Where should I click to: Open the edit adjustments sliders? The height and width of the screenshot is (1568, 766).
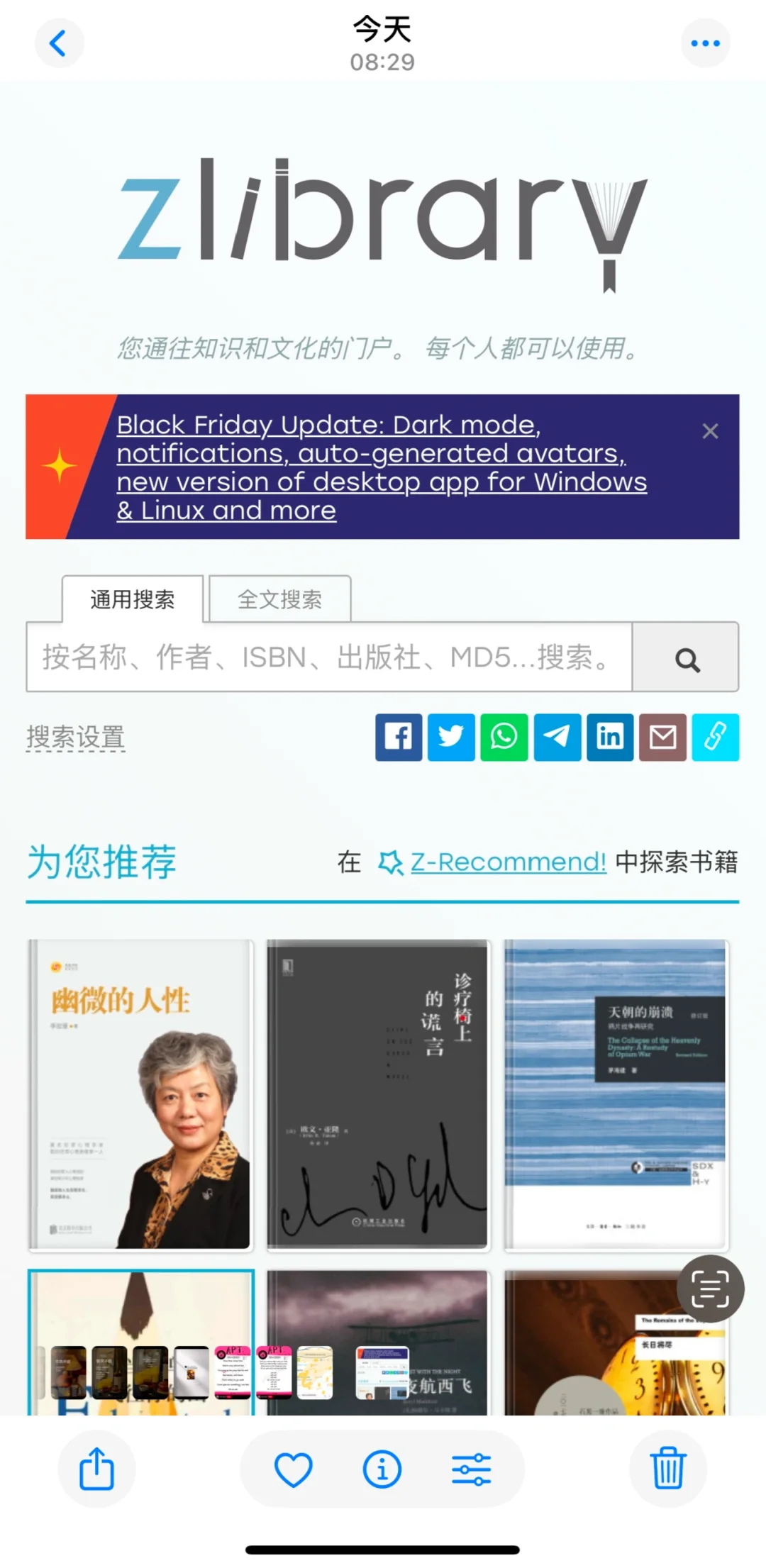point(472,1469)
